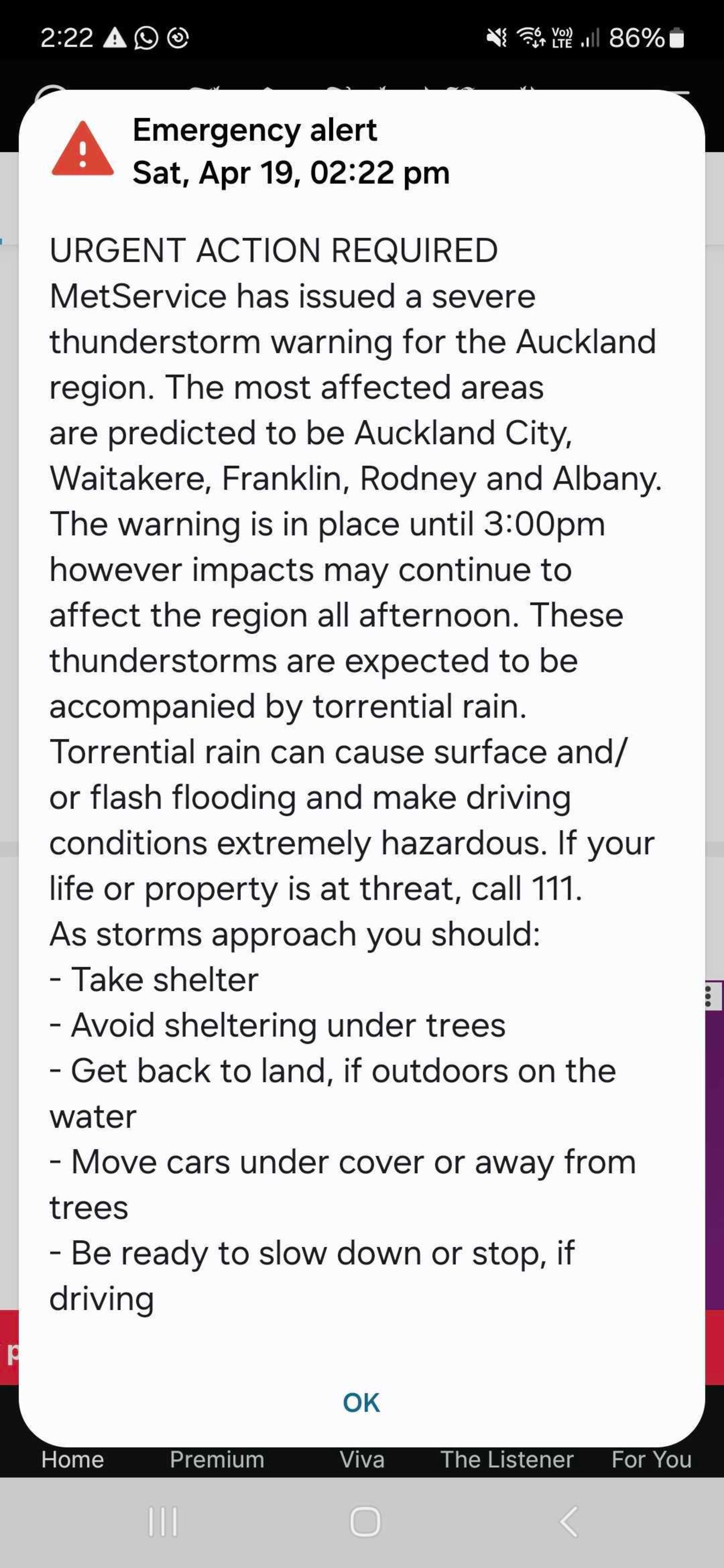Go back using the system back button
724x1568 pixels.
568,1522
